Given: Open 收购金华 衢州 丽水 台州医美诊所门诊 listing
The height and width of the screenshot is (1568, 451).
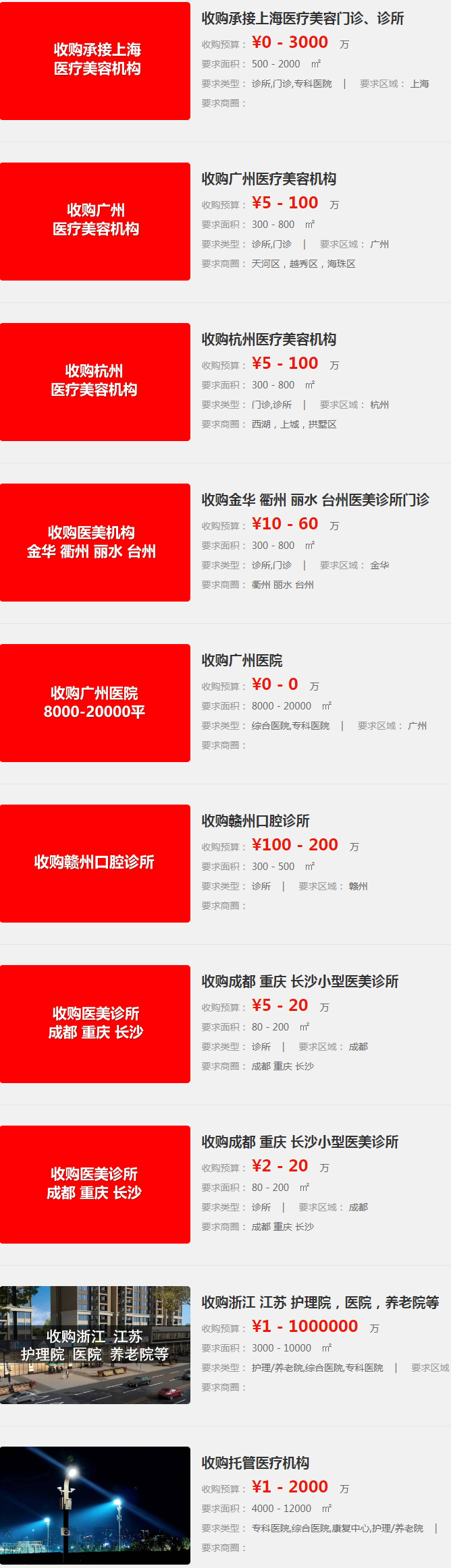Looking at the screenshot, I should 315,500.
